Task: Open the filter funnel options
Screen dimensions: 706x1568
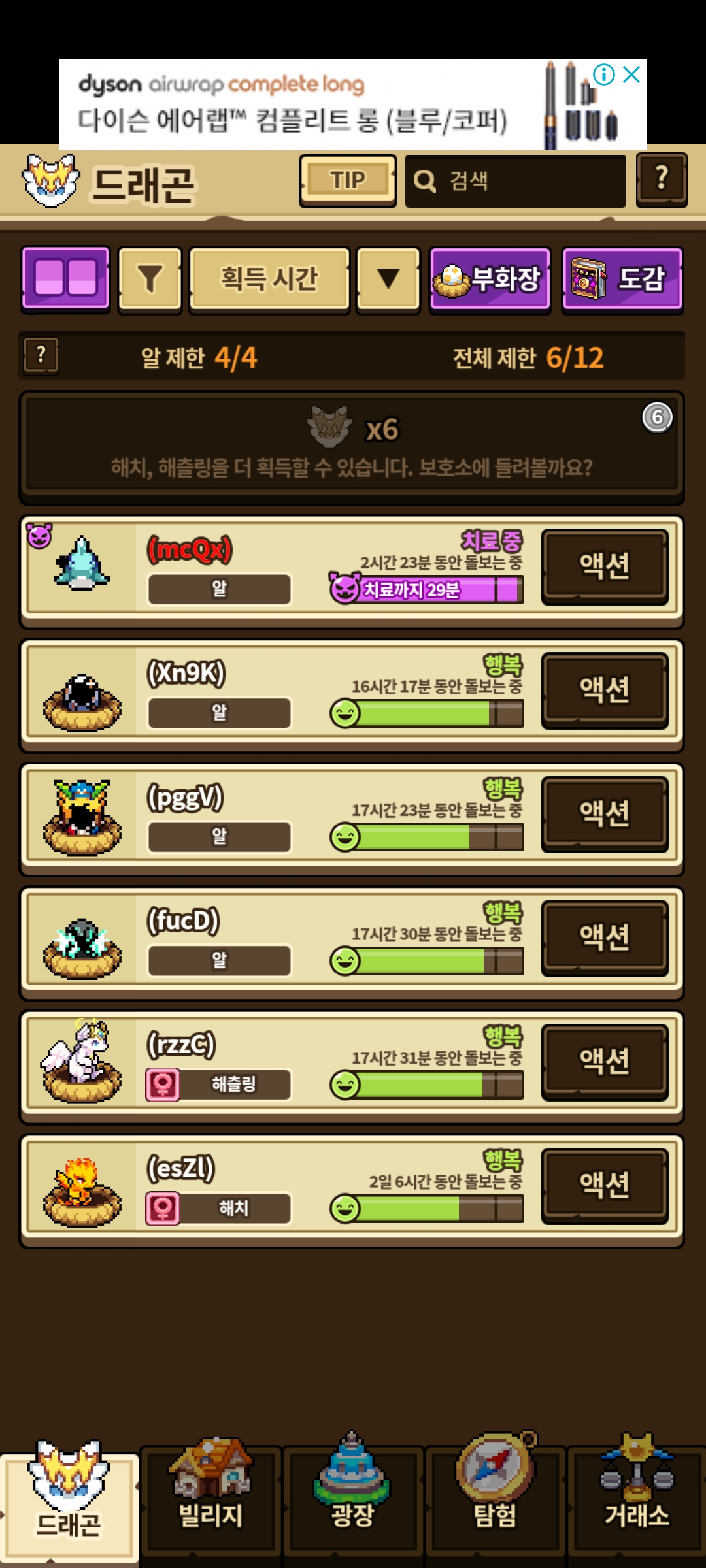Action: point(150,279)
